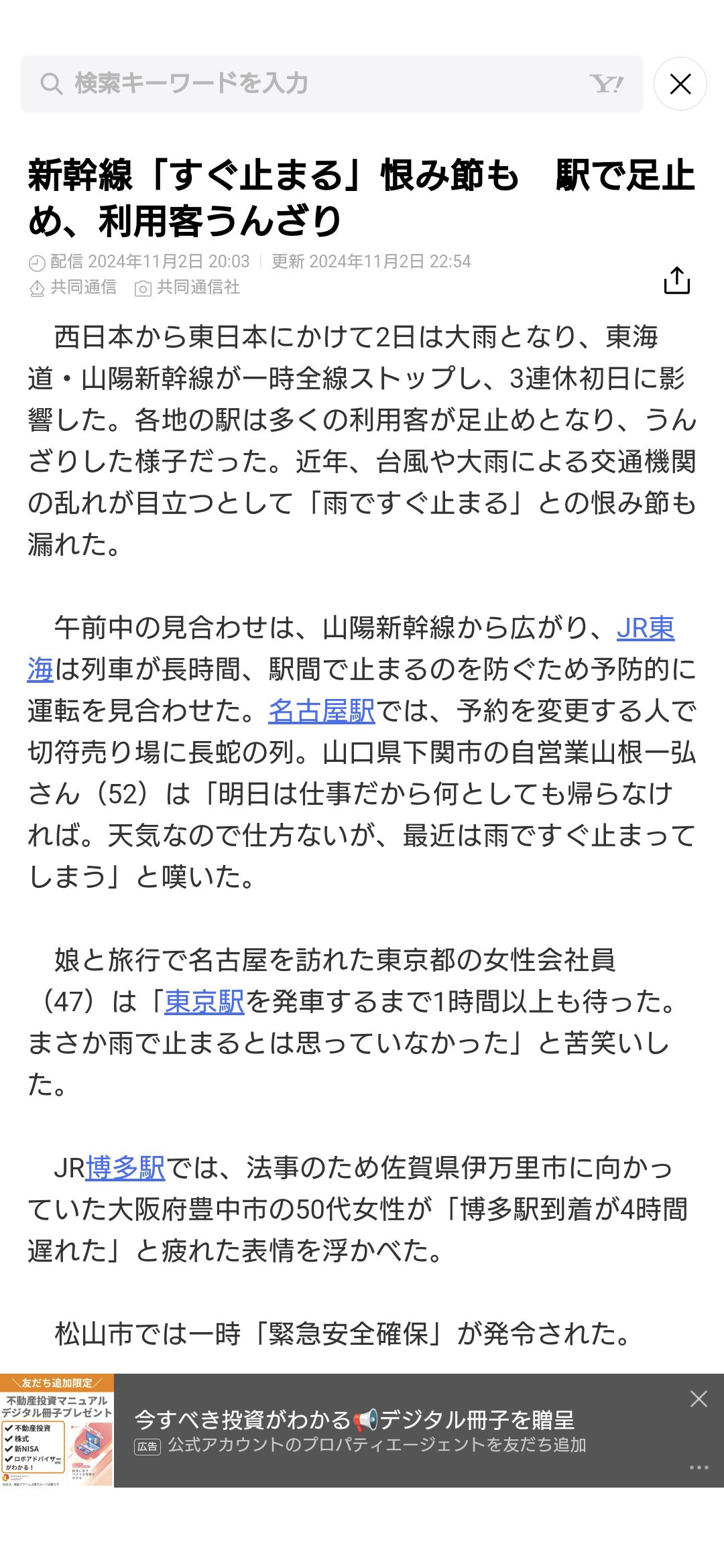
Task: Share this news article
Action: [x=676, y=280]
